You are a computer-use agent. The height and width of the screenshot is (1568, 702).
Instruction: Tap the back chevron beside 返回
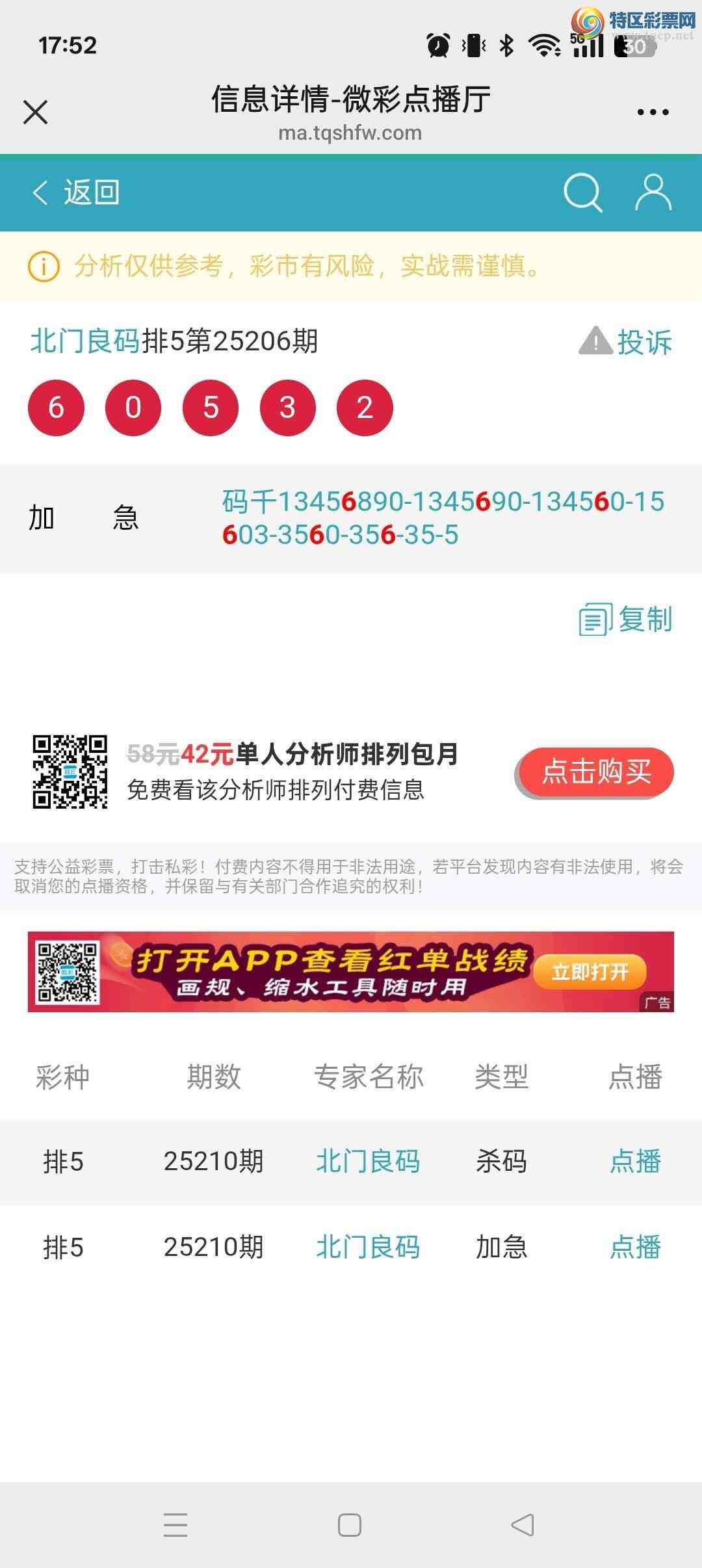38,191
